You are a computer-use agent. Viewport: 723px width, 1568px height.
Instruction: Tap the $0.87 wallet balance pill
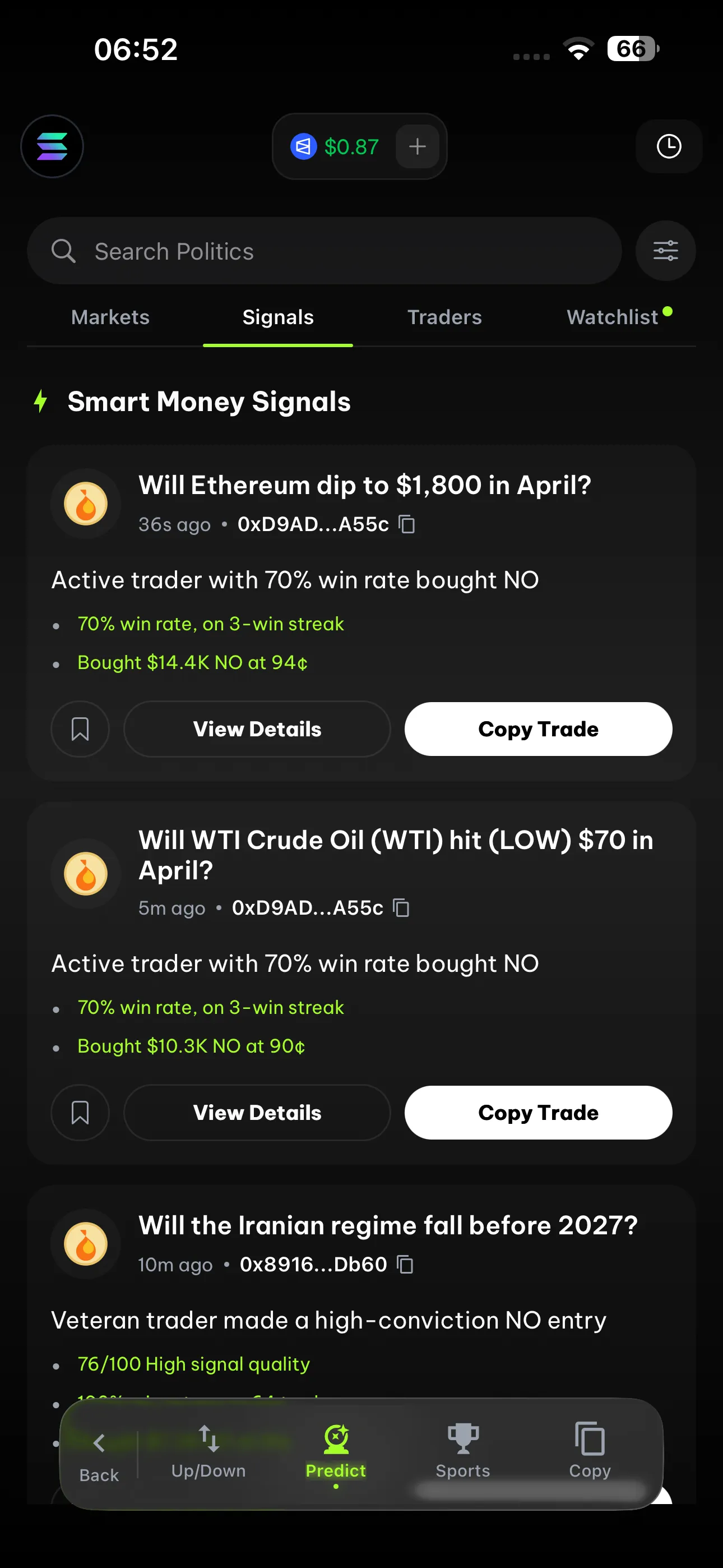coord(351,146)
